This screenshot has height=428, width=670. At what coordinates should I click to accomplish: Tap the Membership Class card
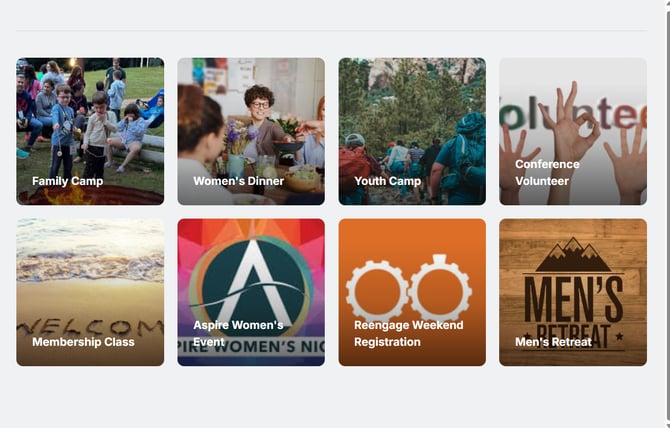point(90,292)
